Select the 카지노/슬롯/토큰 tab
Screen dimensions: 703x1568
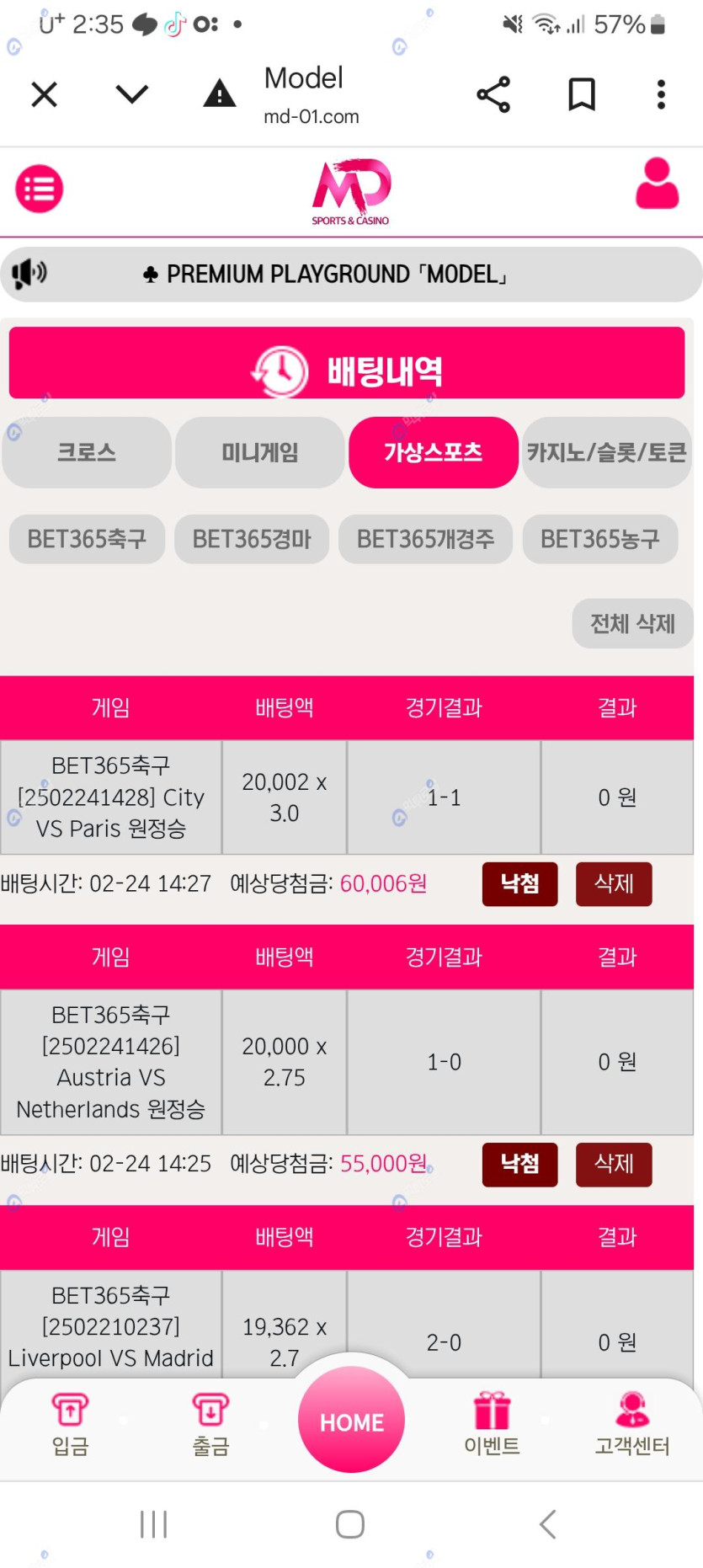click(x=606, y=452)
